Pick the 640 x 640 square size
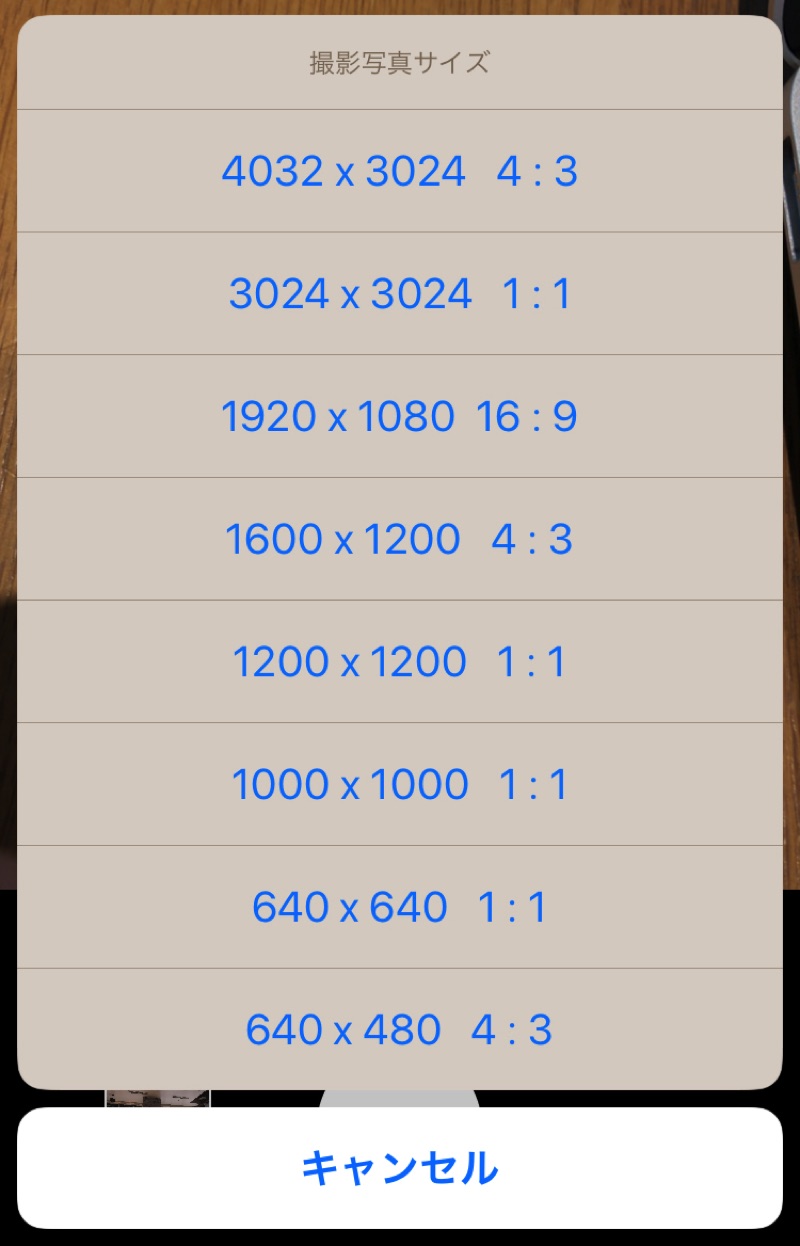Screen dimensions: 800x1246 (400, 908)
